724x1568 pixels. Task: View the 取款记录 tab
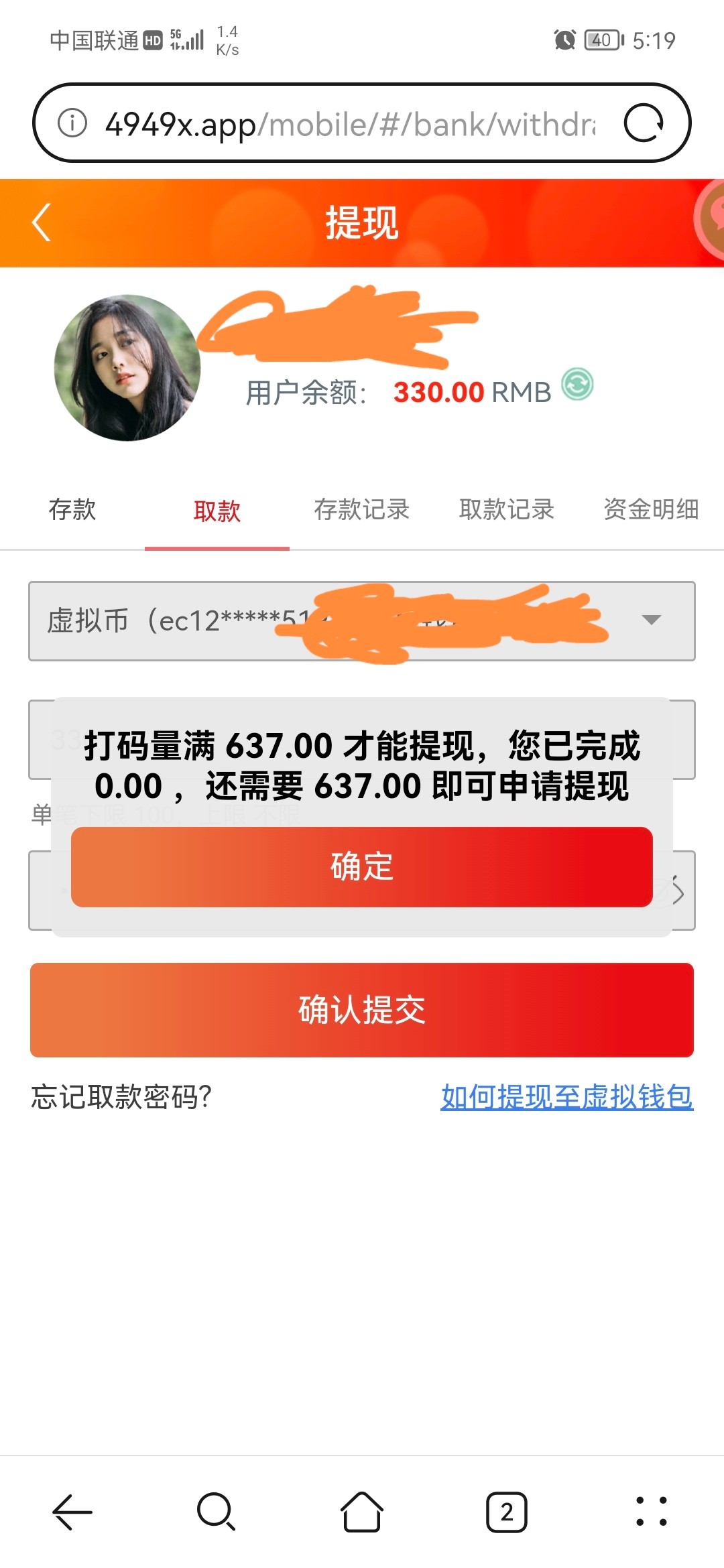point(506,510)
